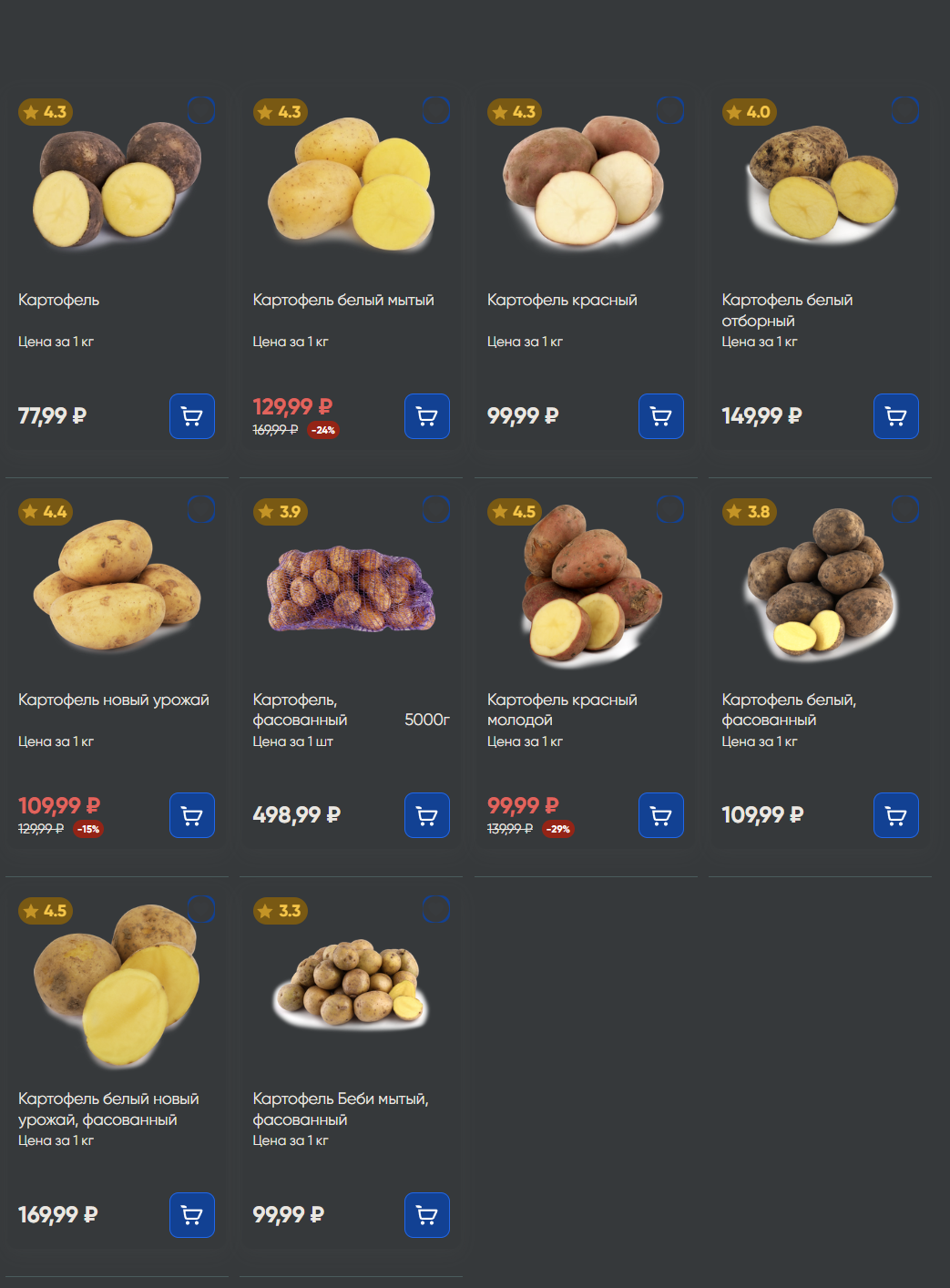Open the Картофель белый мытый product card
Screen dimensions: 950x1288
pos(342,300)
